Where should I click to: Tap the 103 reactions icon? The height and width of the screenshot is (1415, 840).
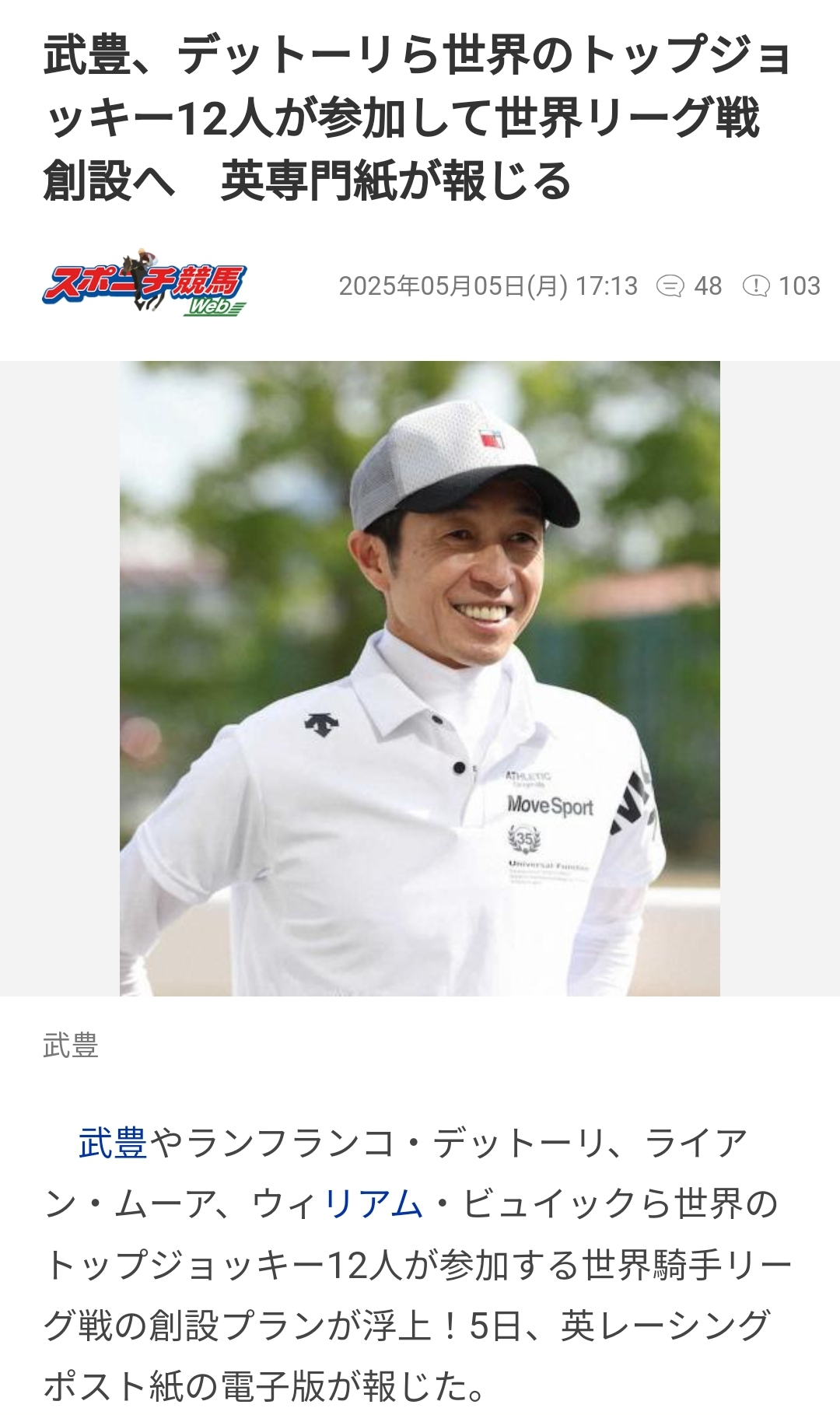pos(756,286)
